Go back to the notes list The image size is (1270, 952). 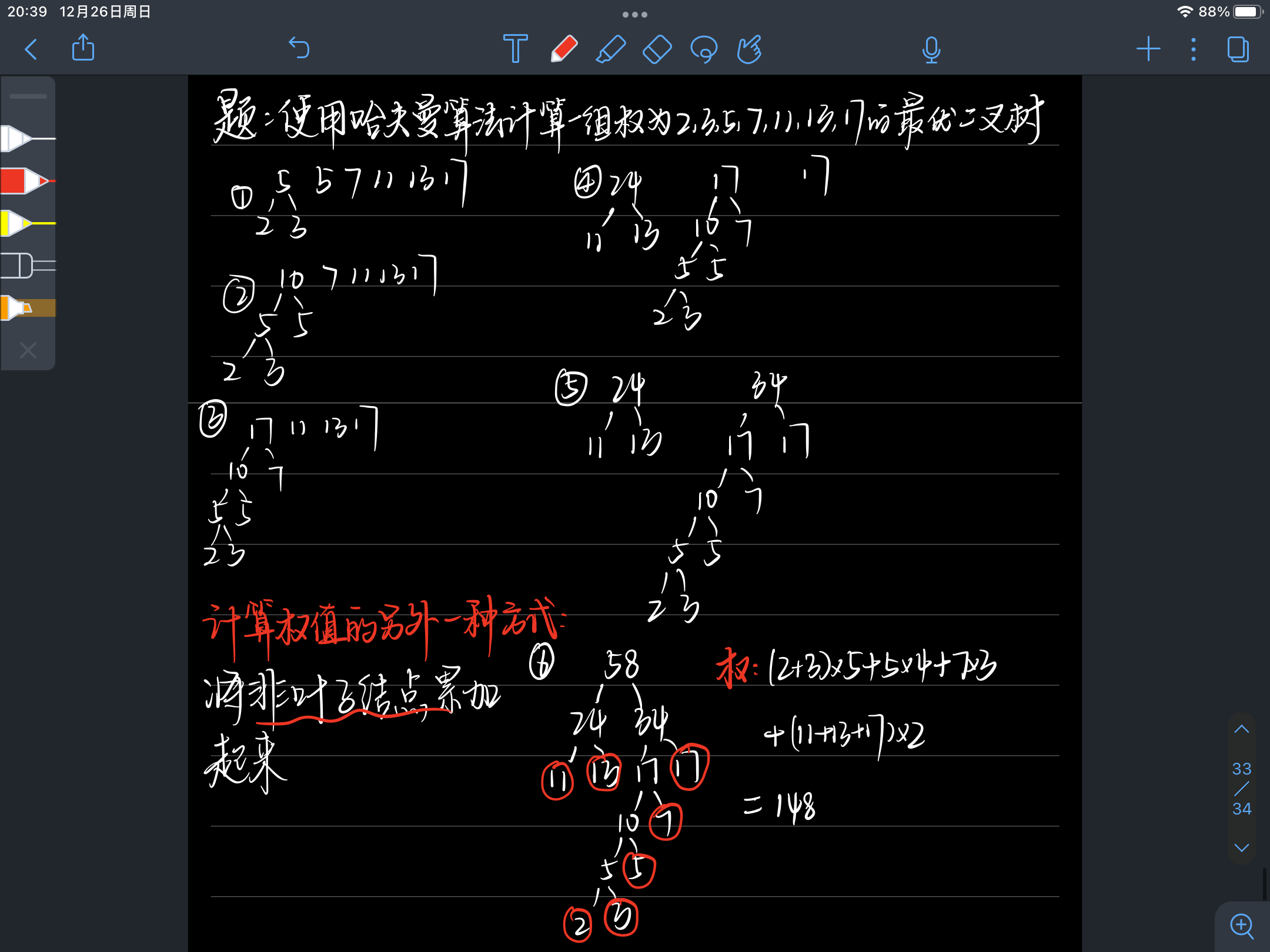(31, 49)
